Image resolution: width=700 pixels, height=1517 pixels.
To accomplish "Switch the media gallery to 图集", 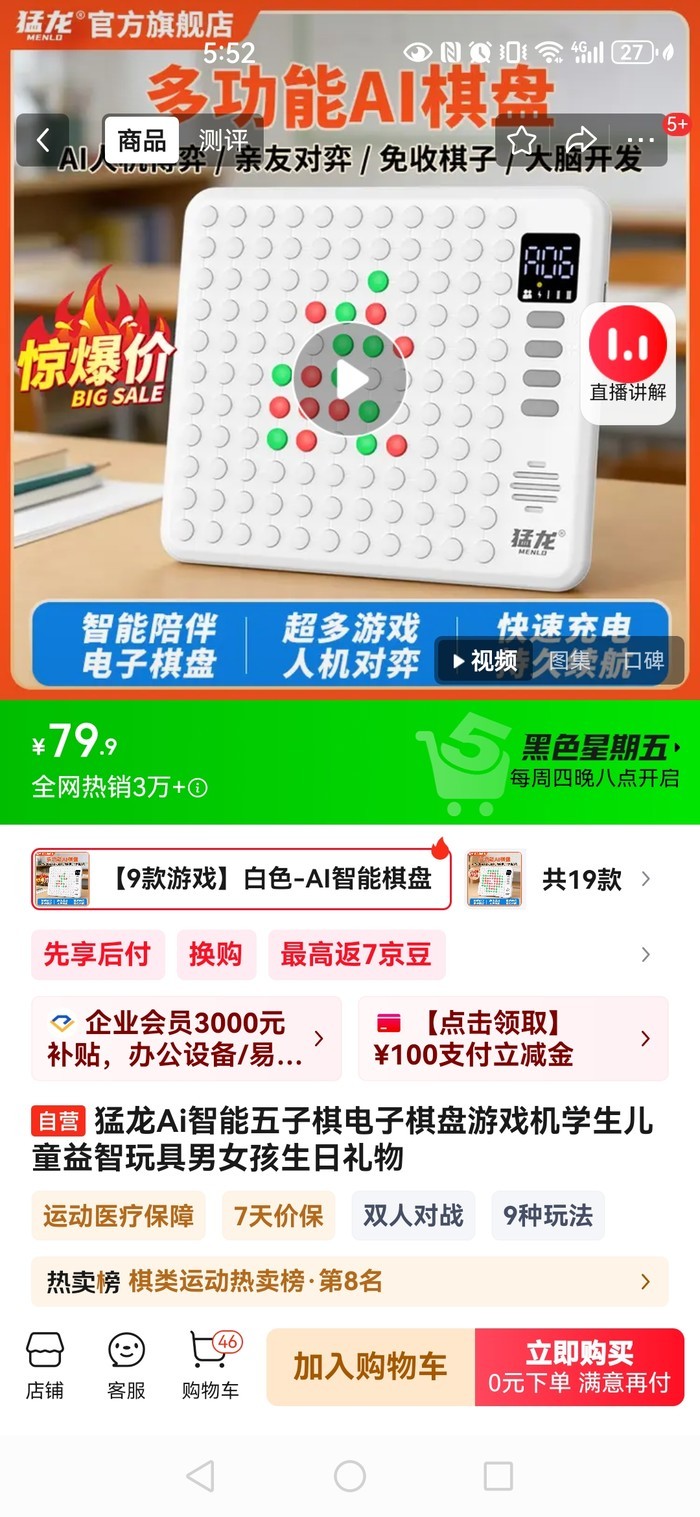I will [571, 661].
